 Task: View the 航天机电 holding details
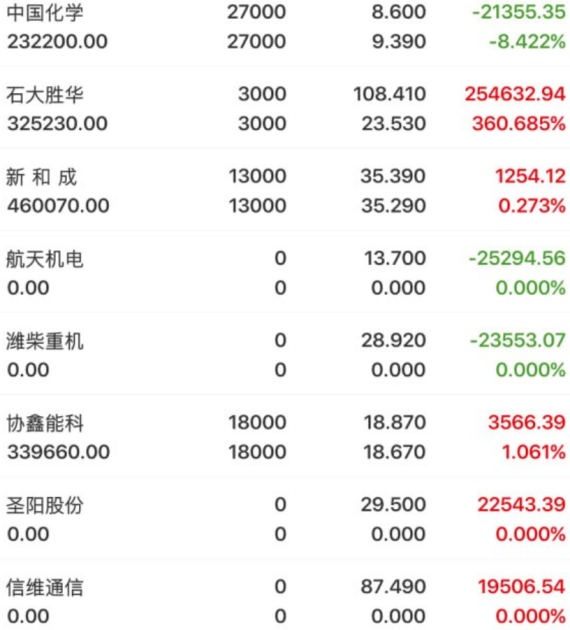tap(285, 273)
